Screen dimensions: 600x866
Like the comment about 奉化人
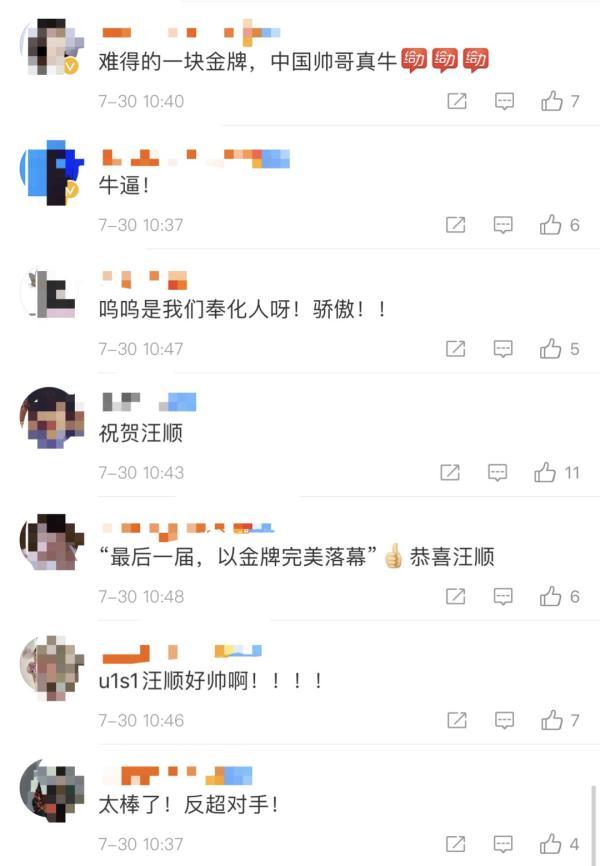click(551, 349)
